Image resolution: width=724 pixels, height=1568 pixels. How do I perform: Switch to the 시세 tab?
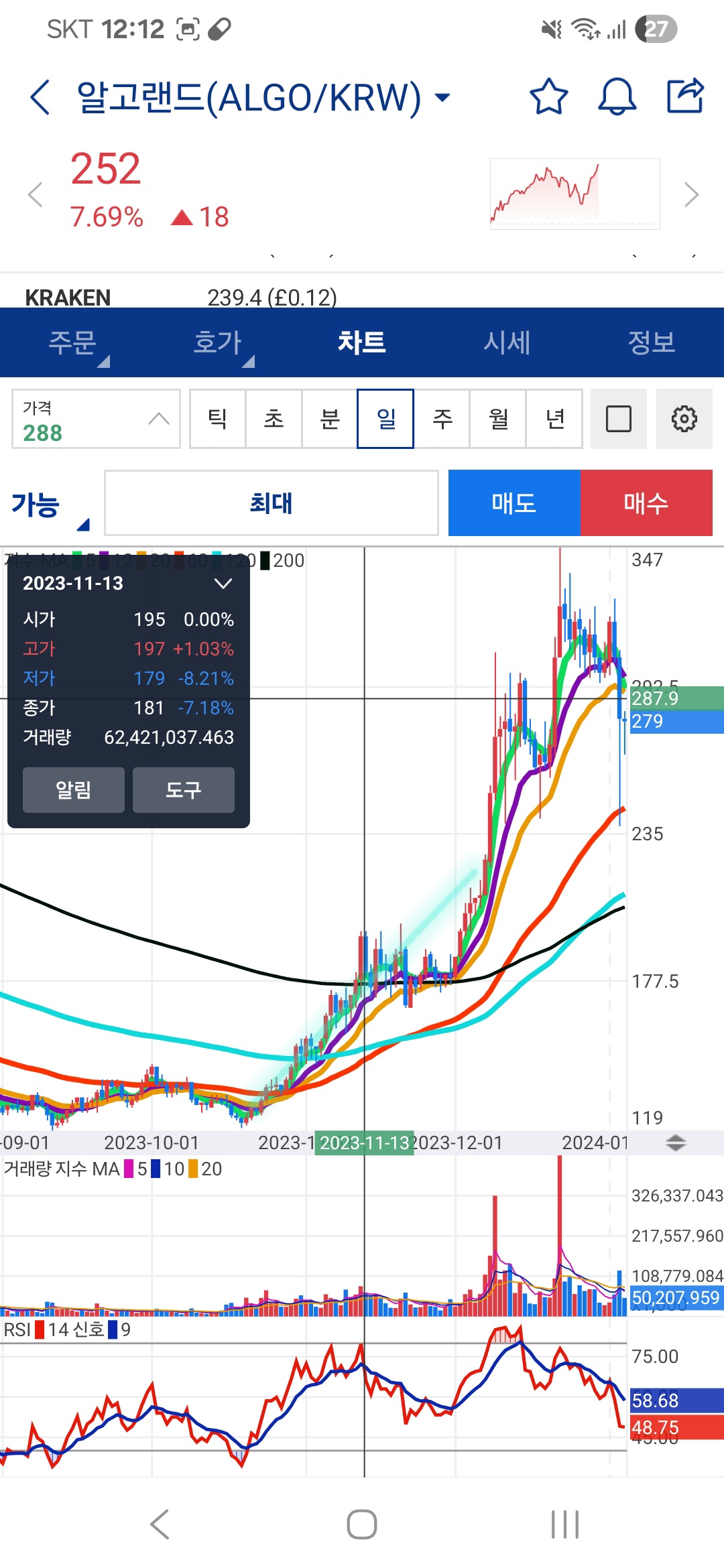tap(507, 342)
